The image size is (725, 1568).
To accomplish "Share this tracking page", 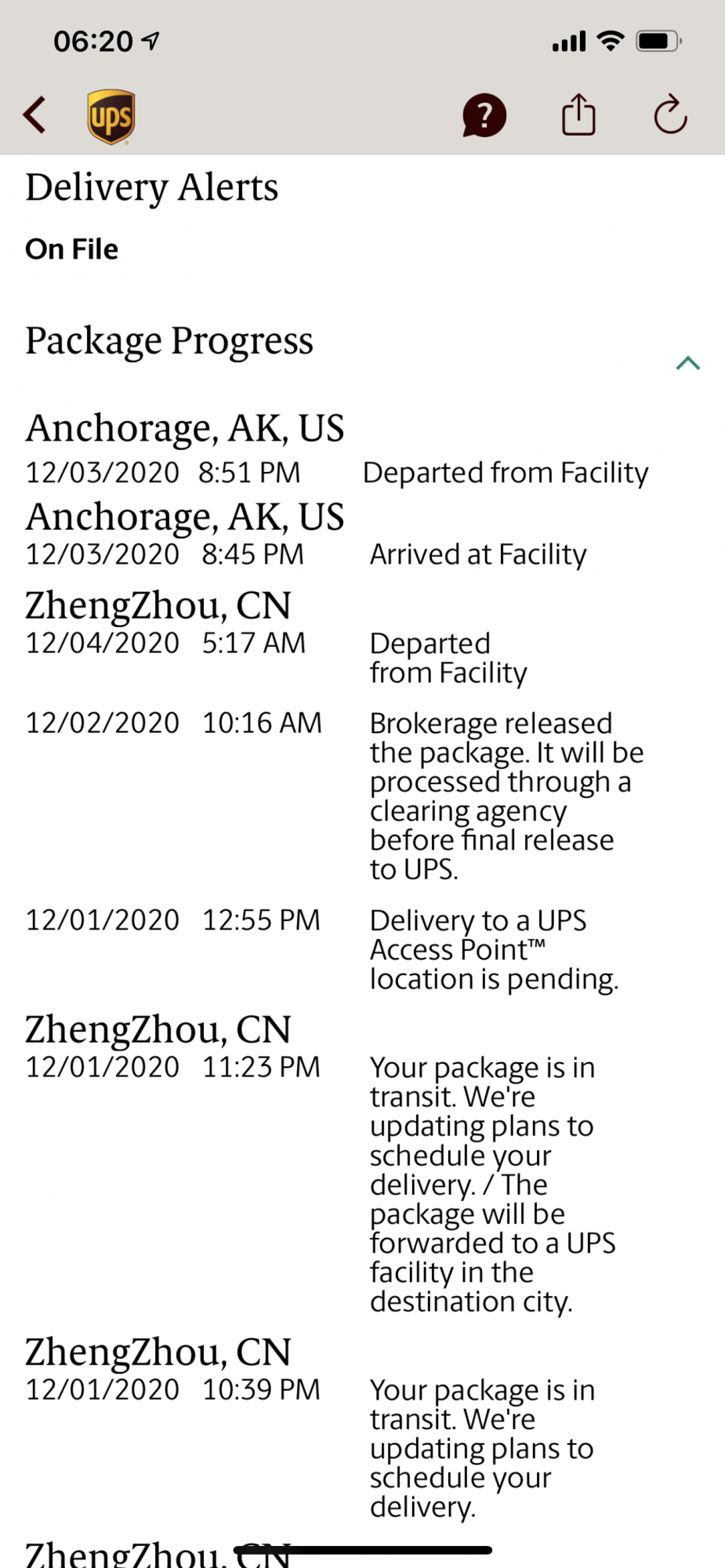I will click(x=578, y=115).
